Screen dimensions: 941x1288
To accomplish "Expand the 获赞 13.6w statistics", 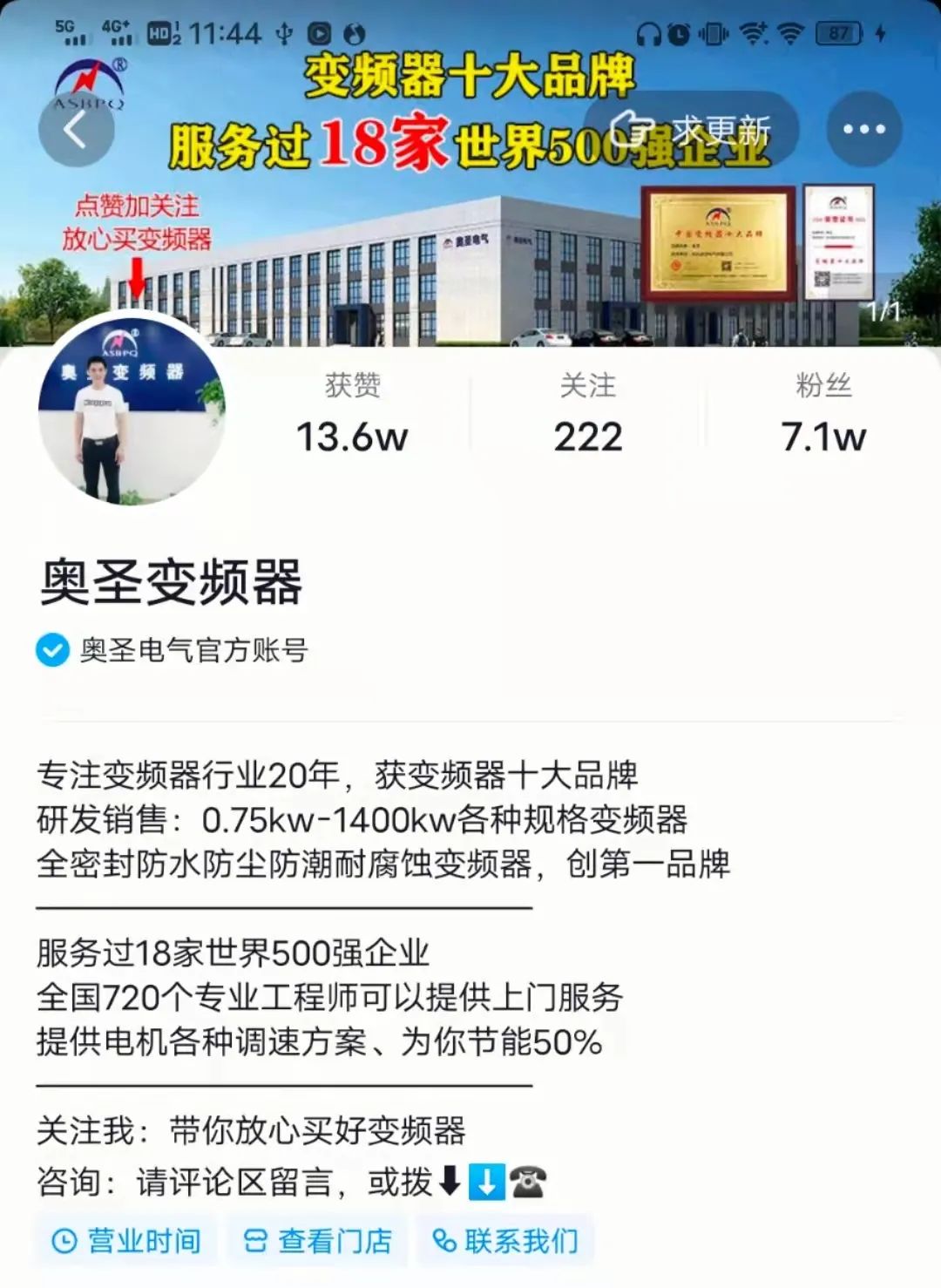I will pos(352,414).
